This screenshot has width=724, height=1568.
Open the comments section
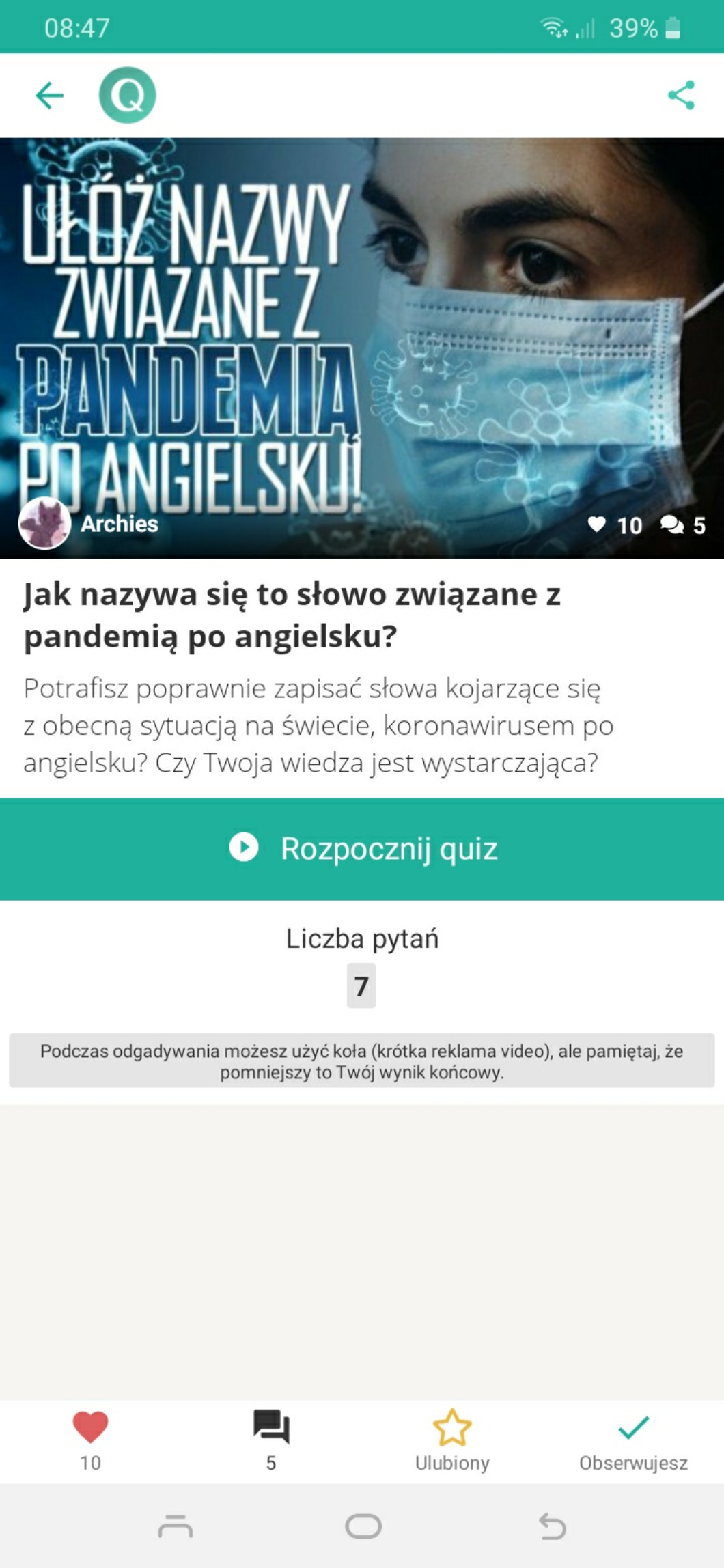pyautogui.click(x=271, y=1440)
